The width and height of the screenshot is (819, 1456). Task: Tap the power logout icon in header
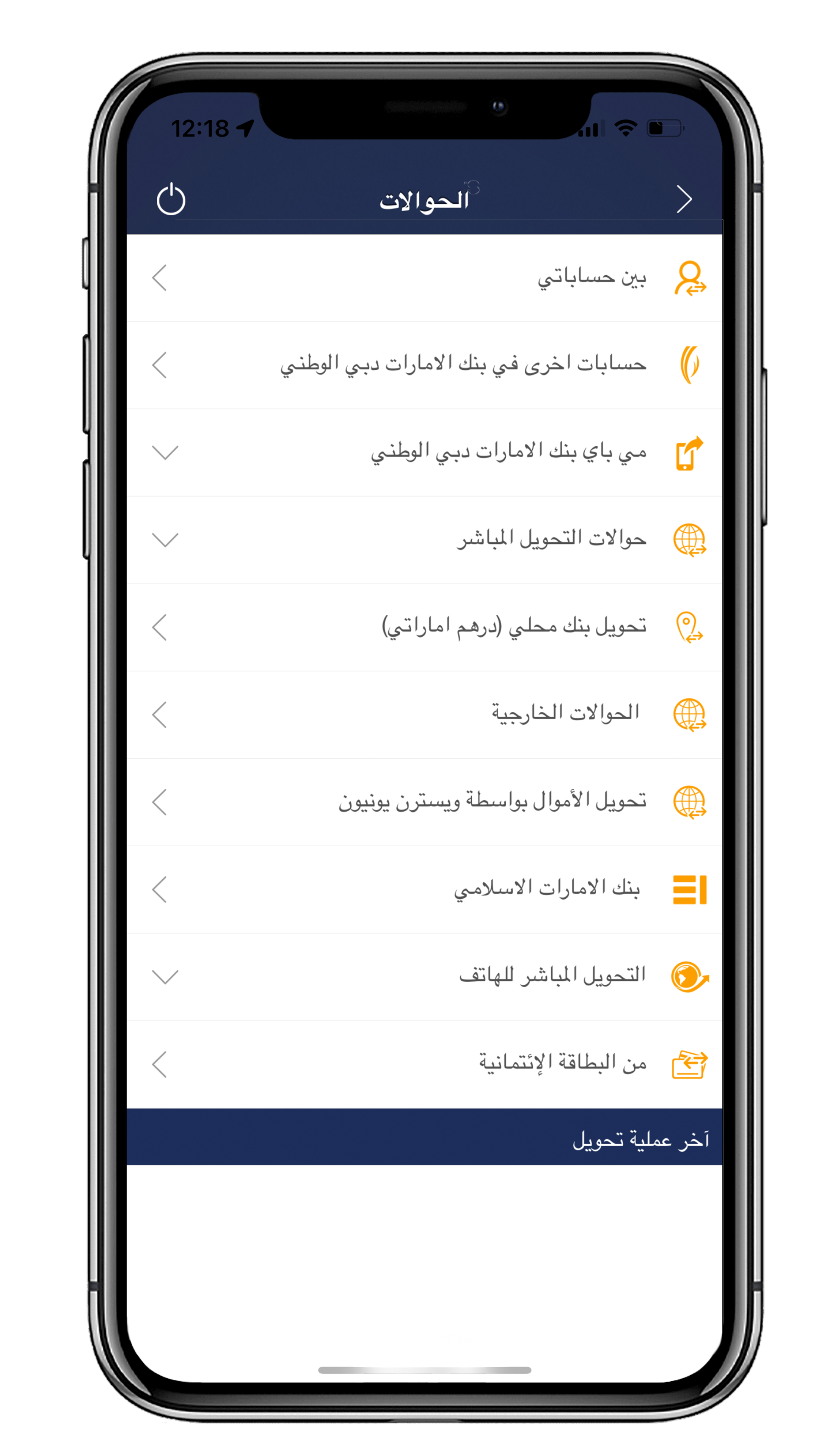tap(171, 199)
